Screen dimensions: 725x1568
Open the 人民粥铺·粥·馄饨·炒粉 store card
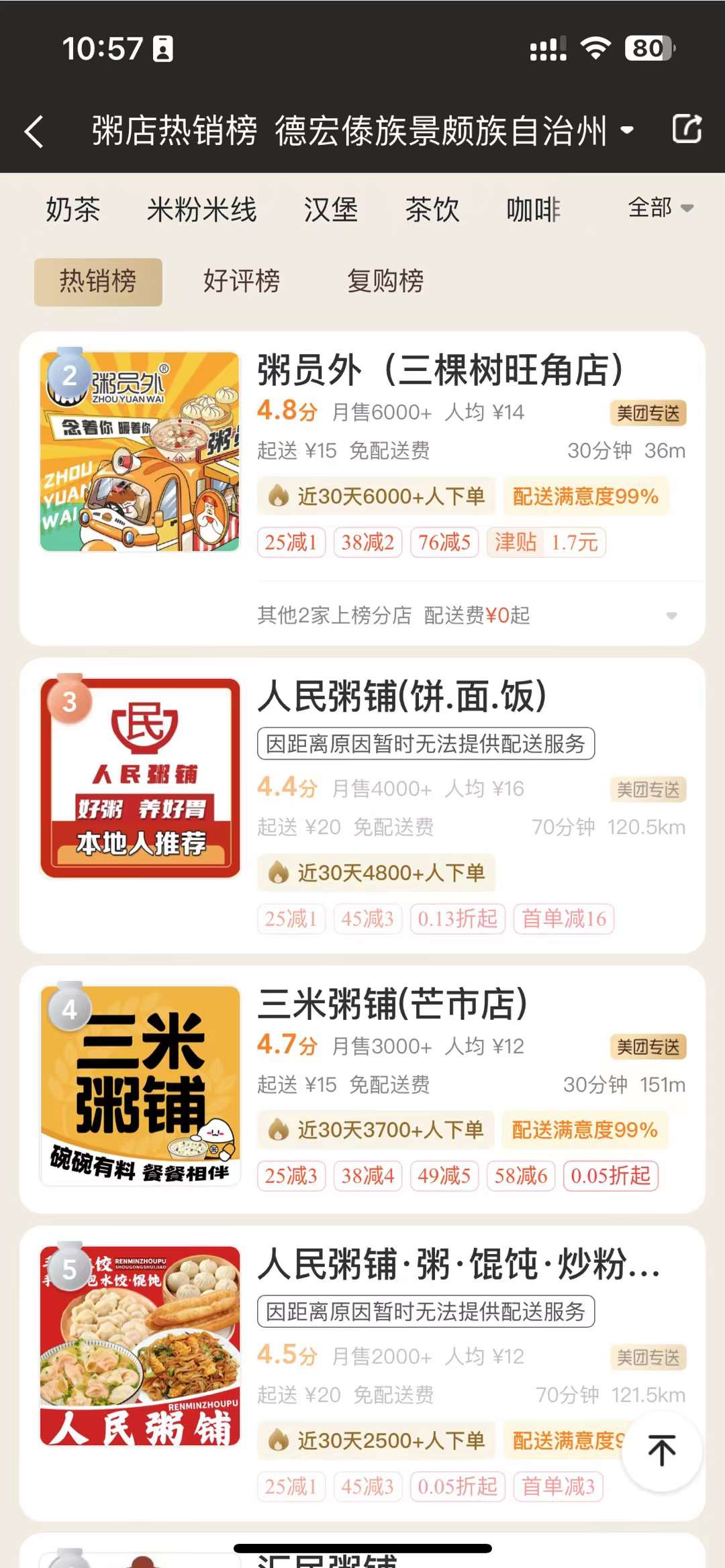click(362, 1373)
